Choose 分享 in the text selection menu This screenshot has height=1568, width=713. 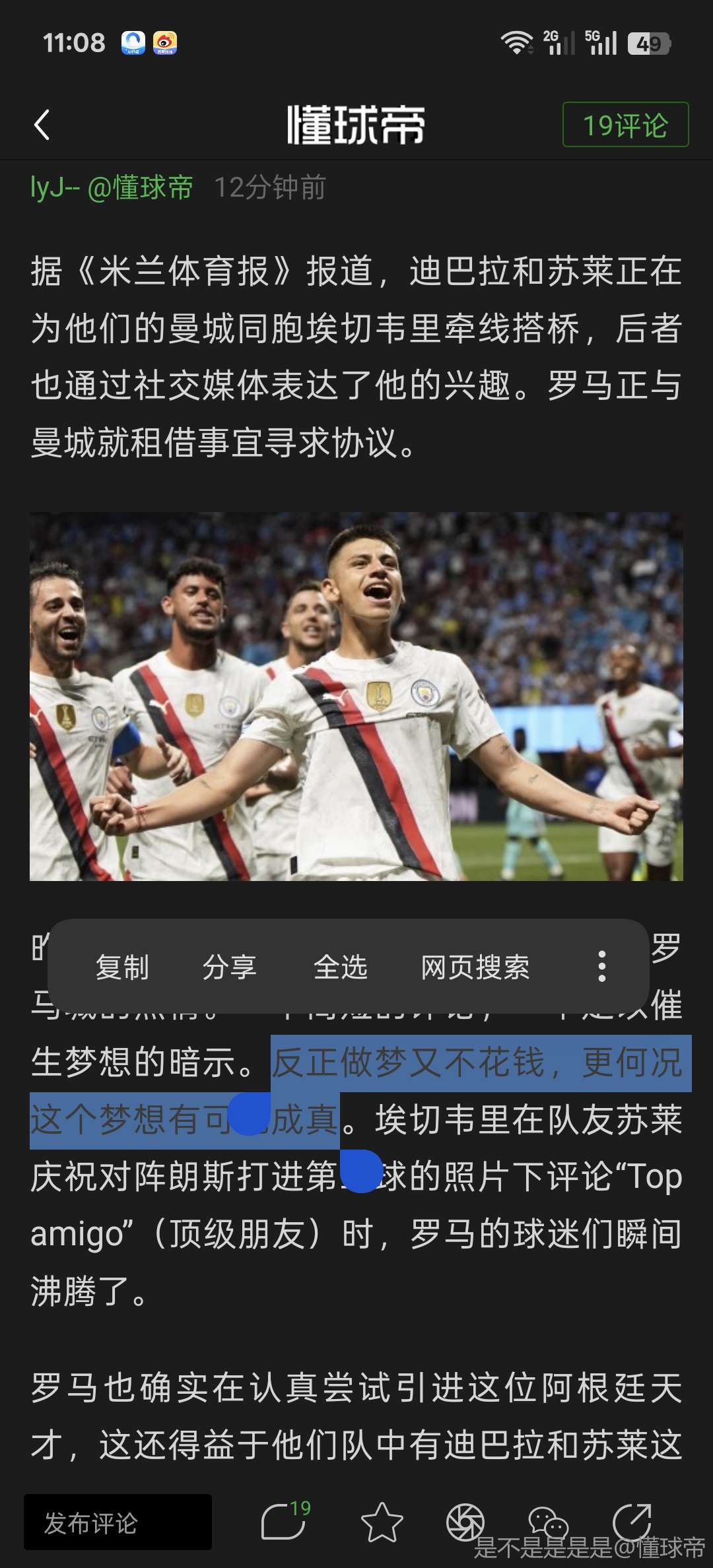pos(229,967)
